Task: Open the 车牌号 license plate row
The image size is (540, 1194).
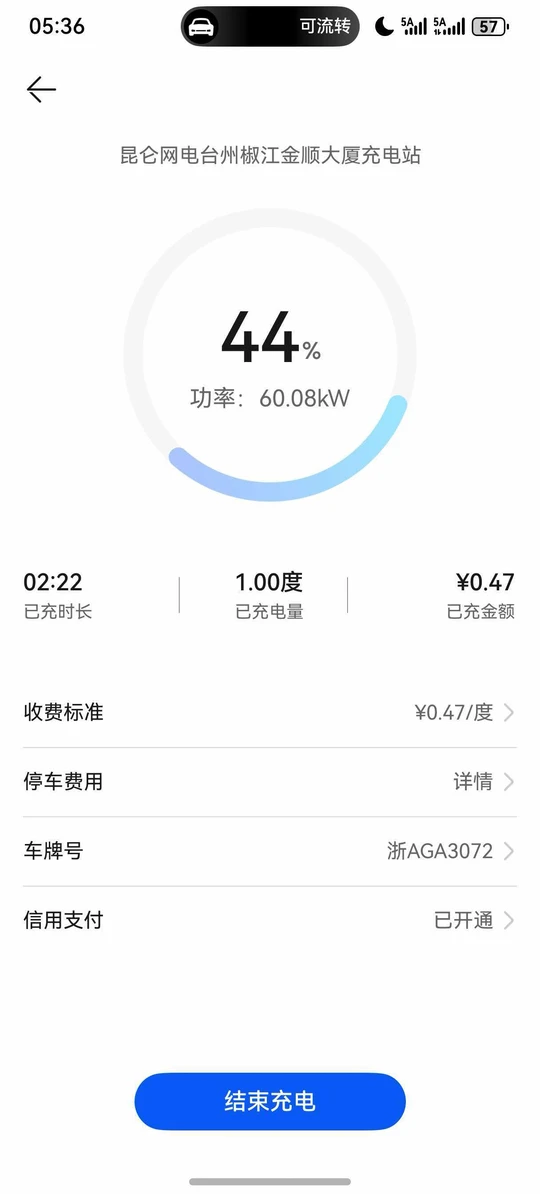Action: [x=270, y=851]
